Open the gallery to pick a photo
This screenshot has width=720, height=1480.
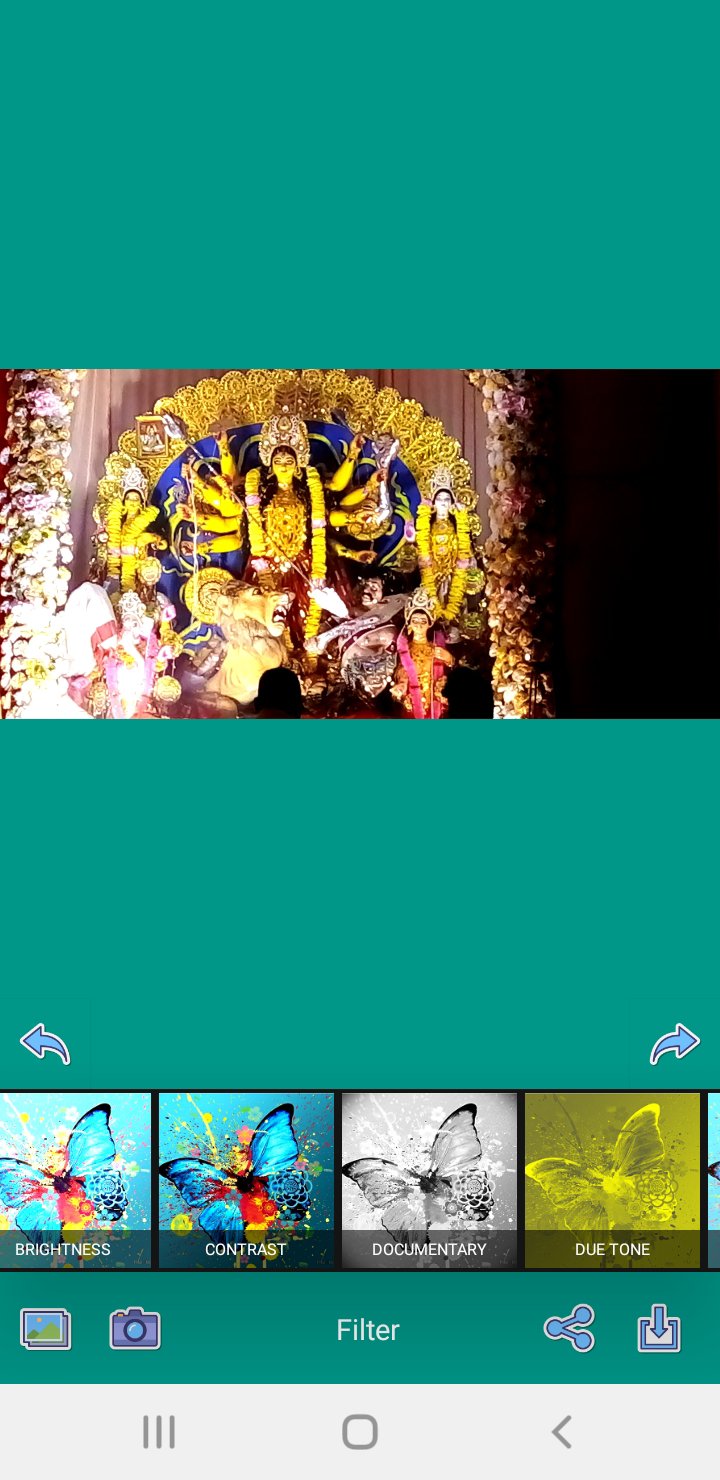click(46, 1329)
